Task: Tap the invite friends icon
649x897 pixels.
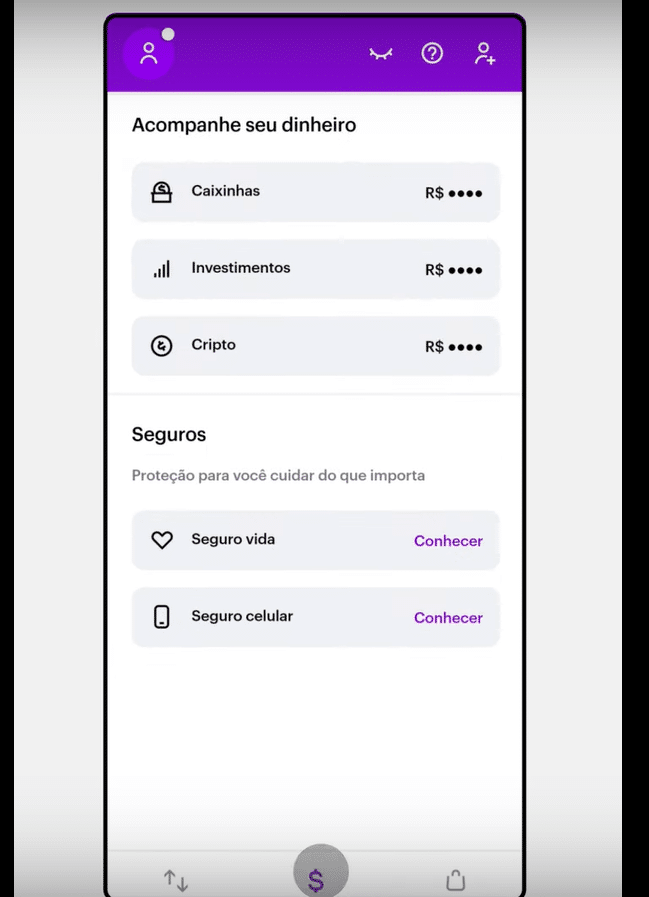Action: [x=485, y=54]
